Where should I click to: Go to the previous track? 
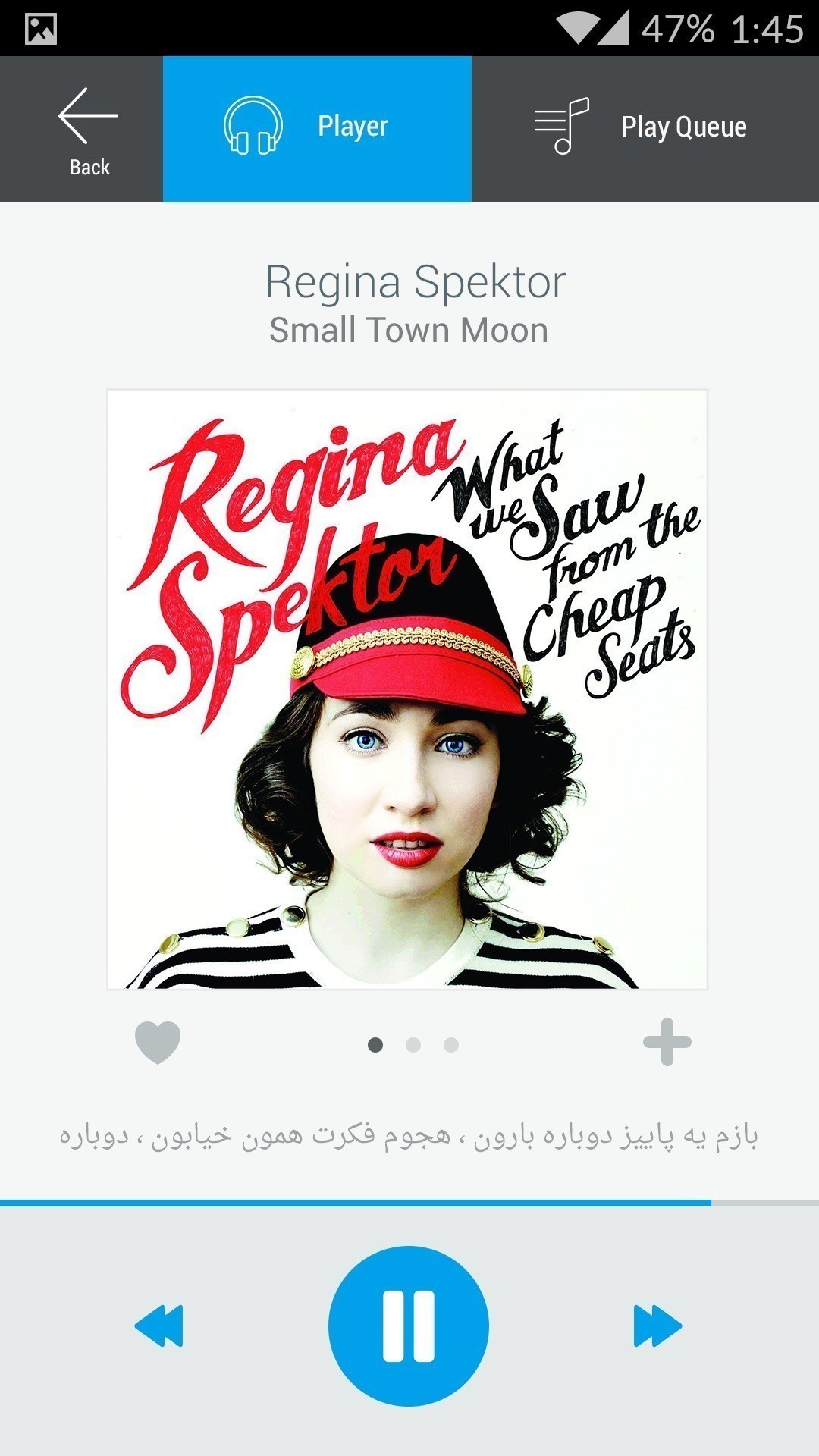[160, 1326]
